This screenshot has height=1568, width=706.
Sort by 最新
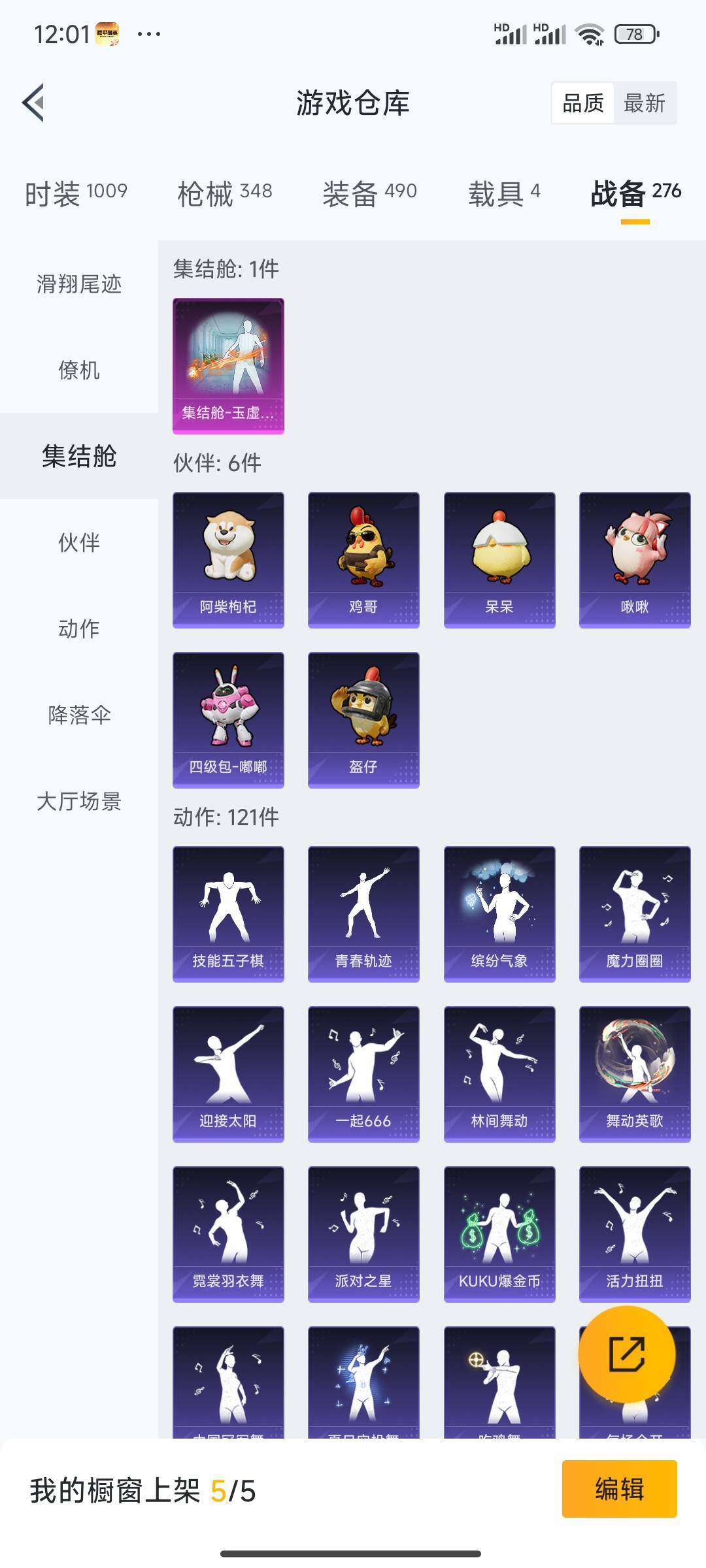pos(644,103)
